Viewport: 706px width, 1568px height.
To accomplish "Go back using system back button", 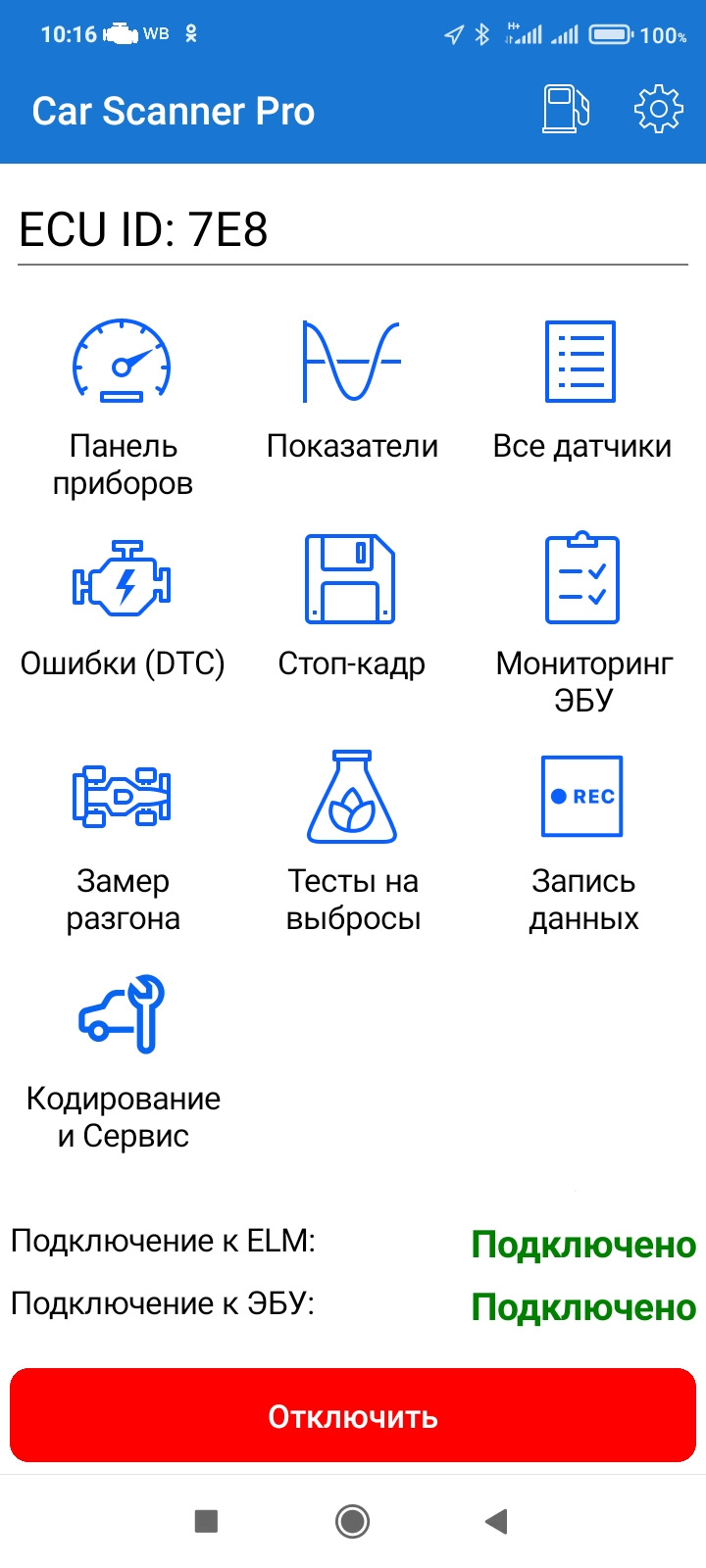I will click(x=496, y=1521).
